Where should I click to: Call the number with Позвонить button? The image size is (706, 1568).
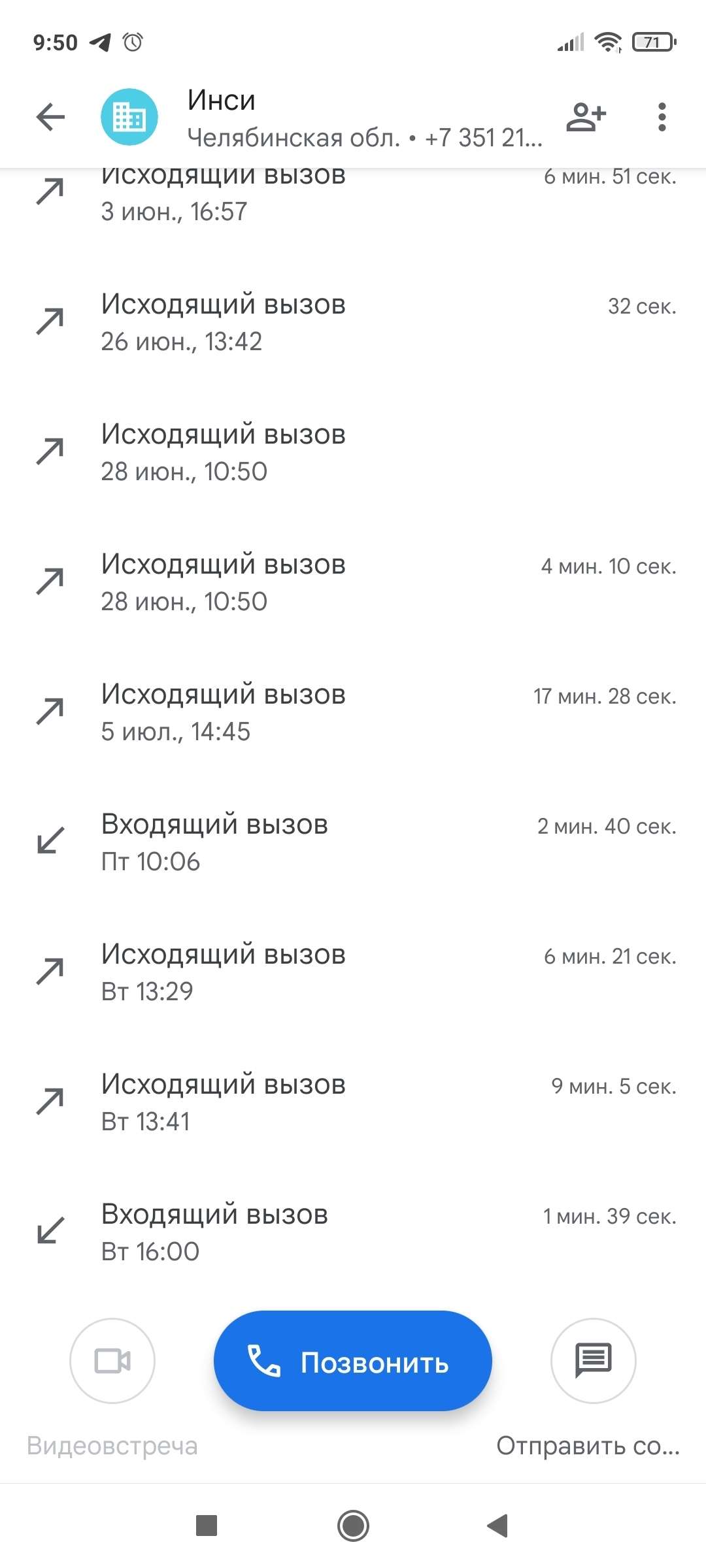[x=352, y=1362]
